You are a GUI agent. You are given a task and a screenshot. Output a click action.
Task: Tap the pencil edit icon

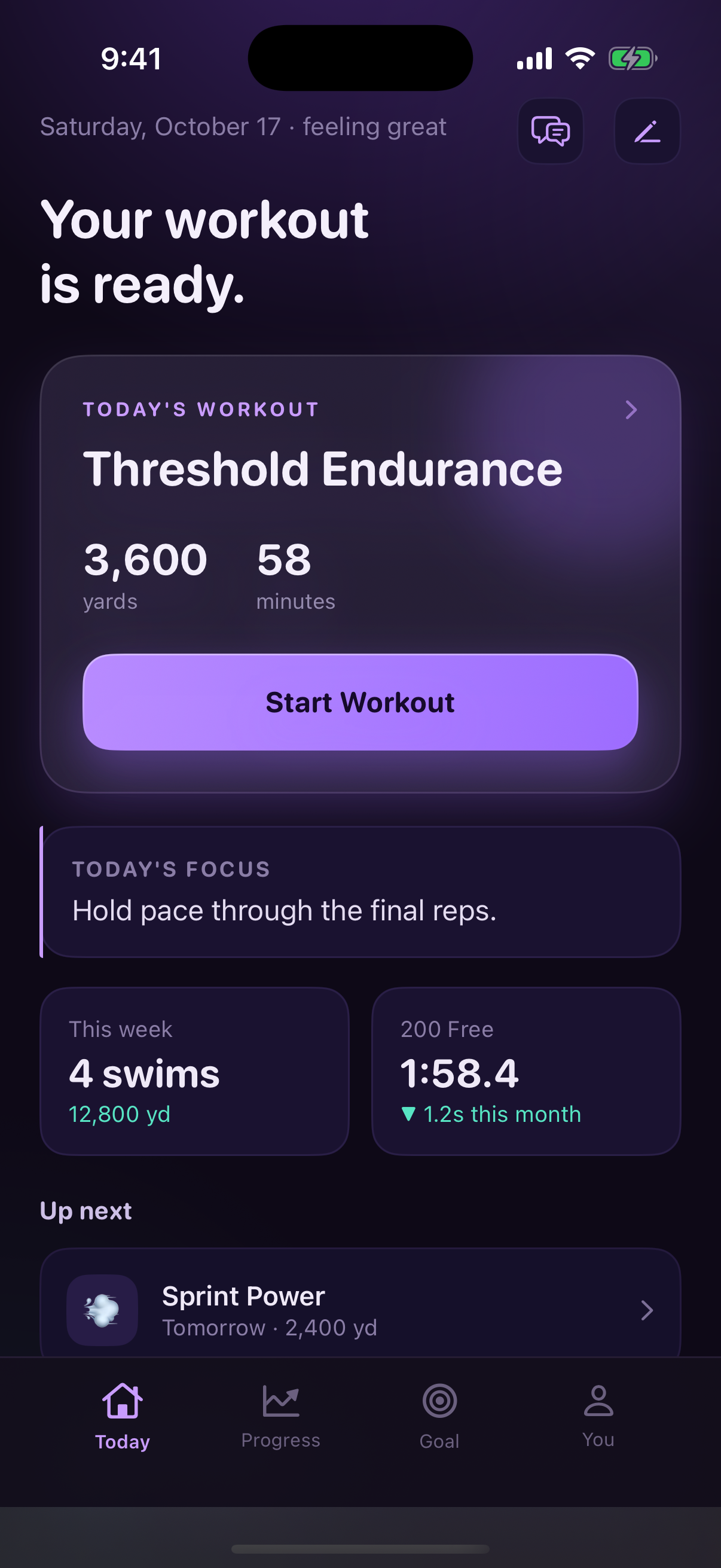(647, 131)
